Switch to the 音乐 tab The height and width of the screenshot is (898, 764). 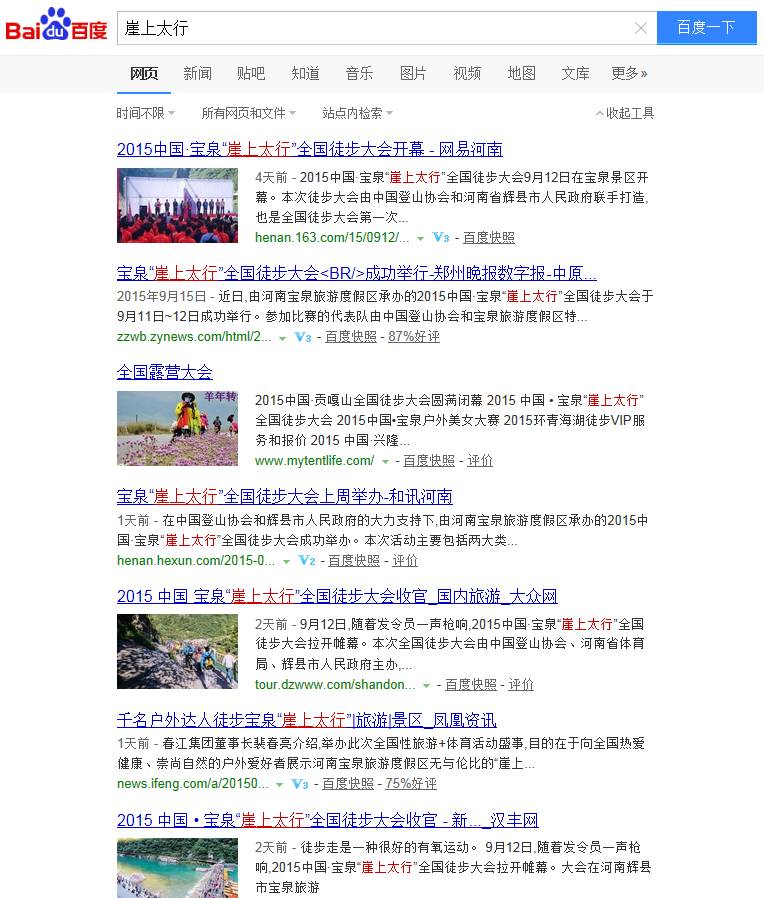(359, 73)
